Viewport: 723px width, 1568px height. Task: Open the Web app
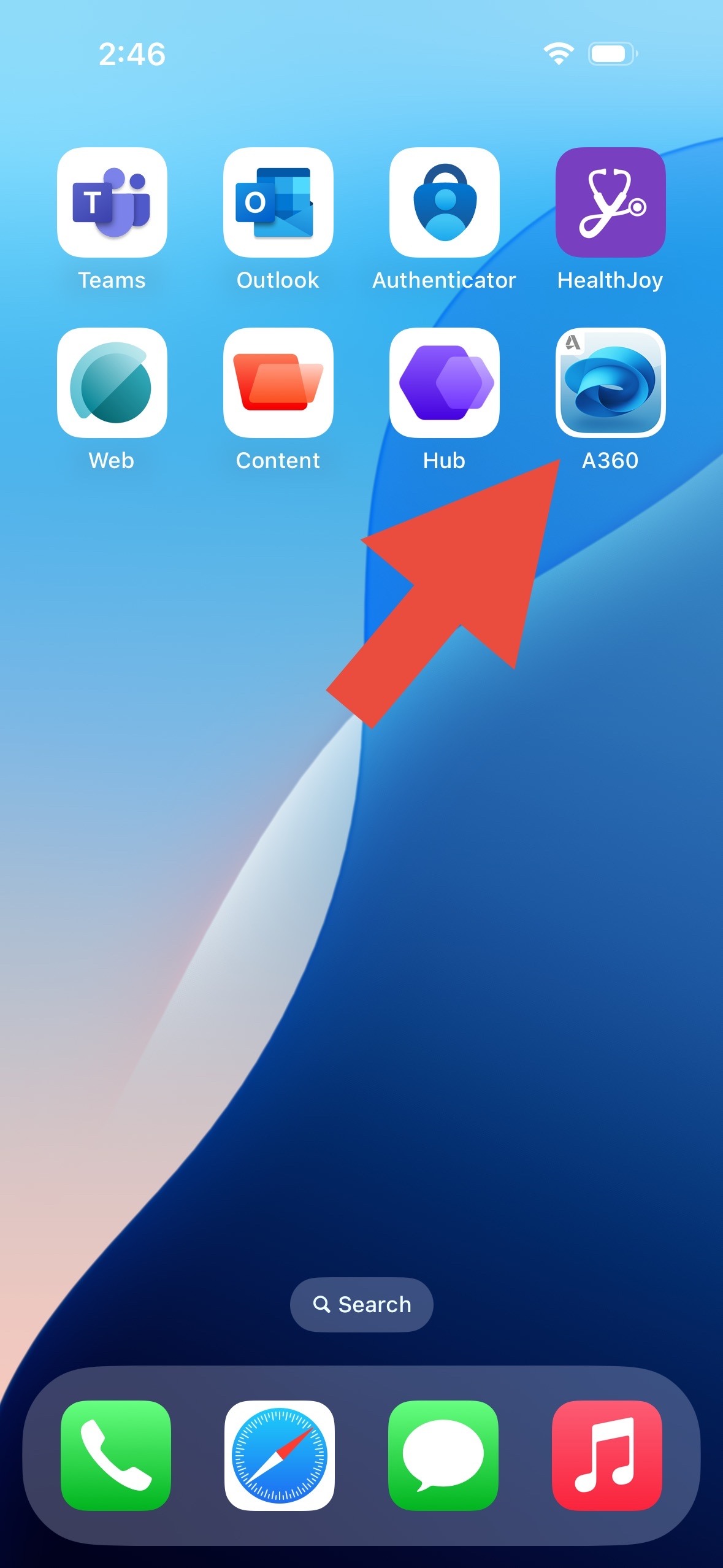coord(112,383)
